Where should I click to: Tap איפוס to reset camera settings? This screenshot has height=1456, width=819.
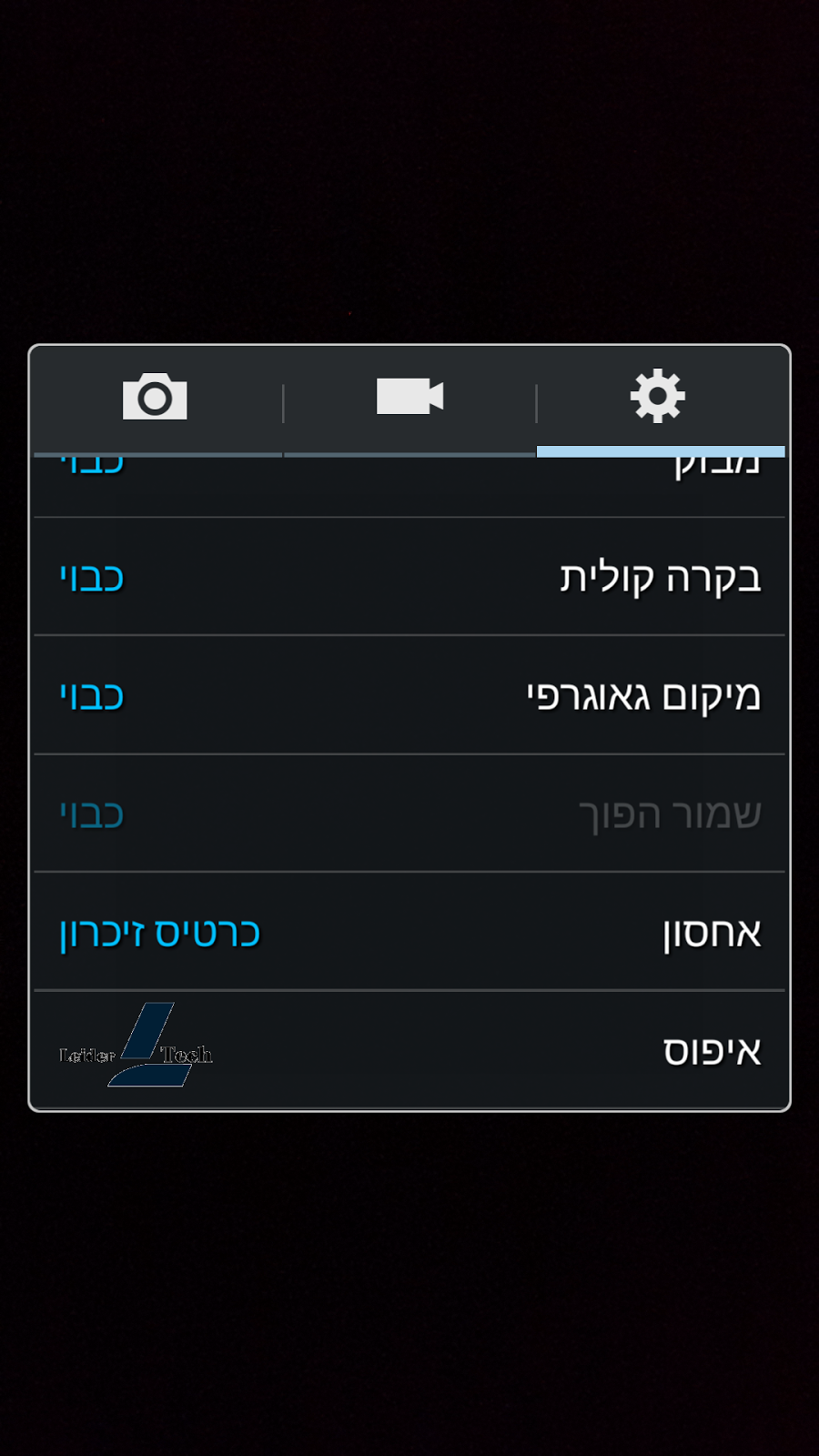click(x=409, y=1050)
